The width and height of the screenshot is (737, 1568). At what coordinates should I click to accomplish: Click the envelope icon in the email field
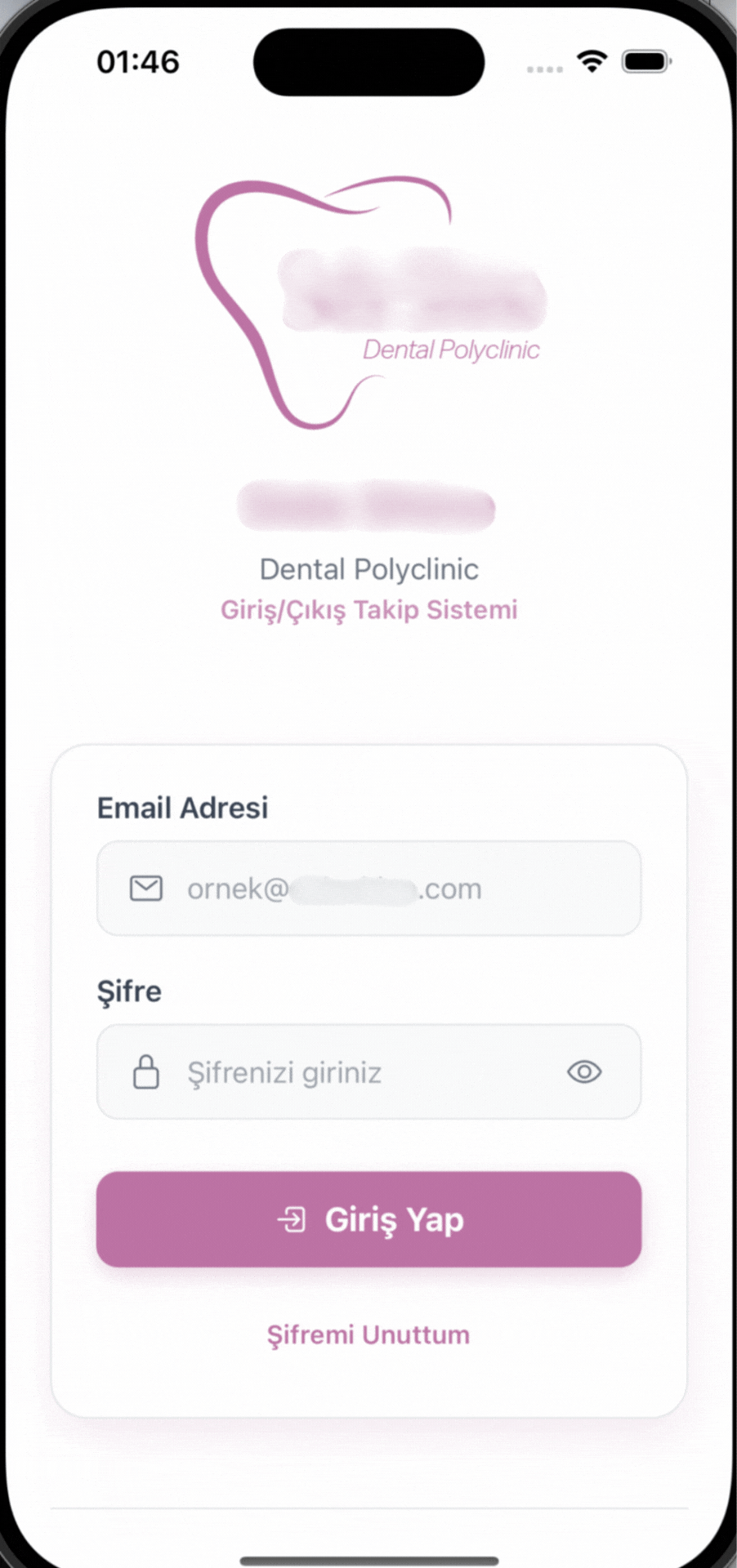click(146, 889)
